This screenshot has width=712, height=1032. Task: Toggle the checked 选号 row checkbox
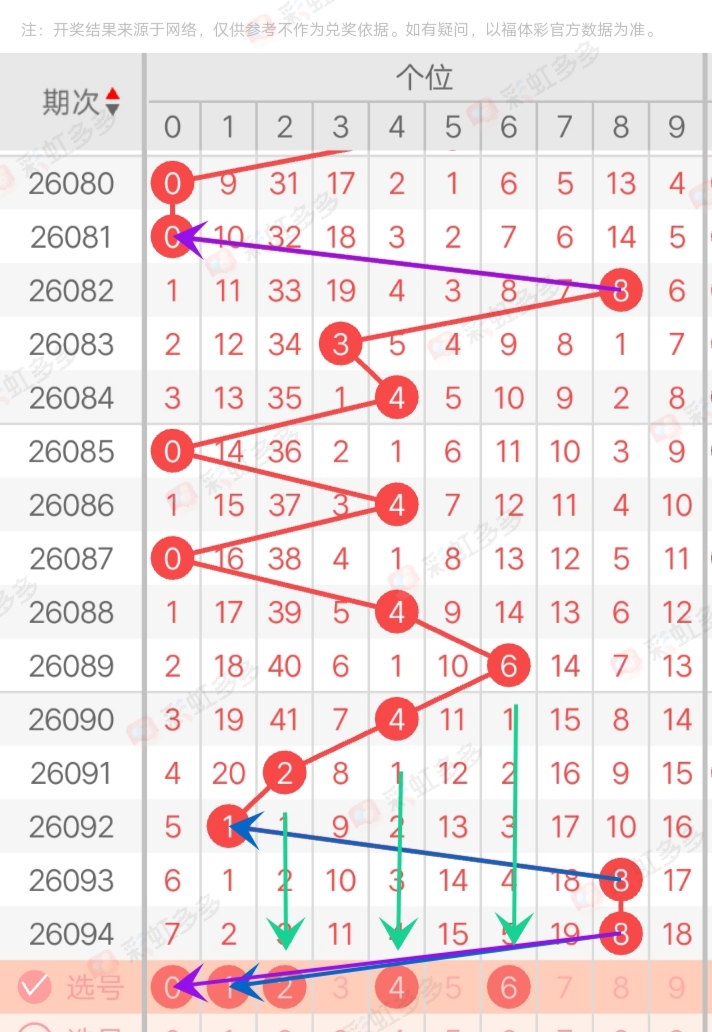(x=34, y=988)
